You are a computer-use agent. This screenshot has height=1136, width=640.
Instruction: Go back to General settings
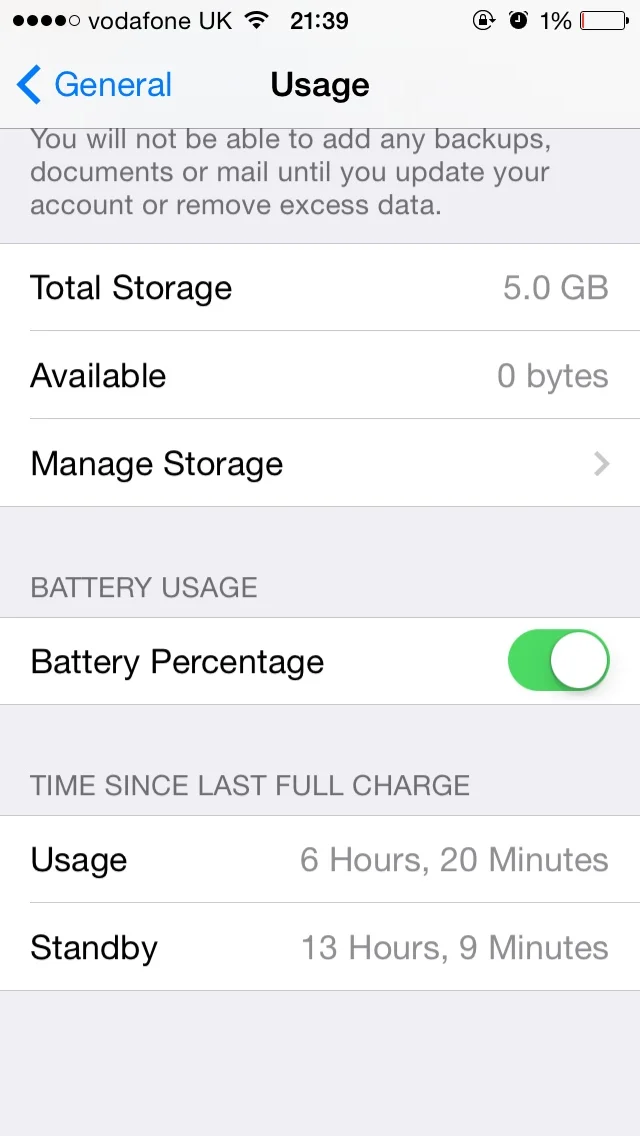click(x=94, y=85)
